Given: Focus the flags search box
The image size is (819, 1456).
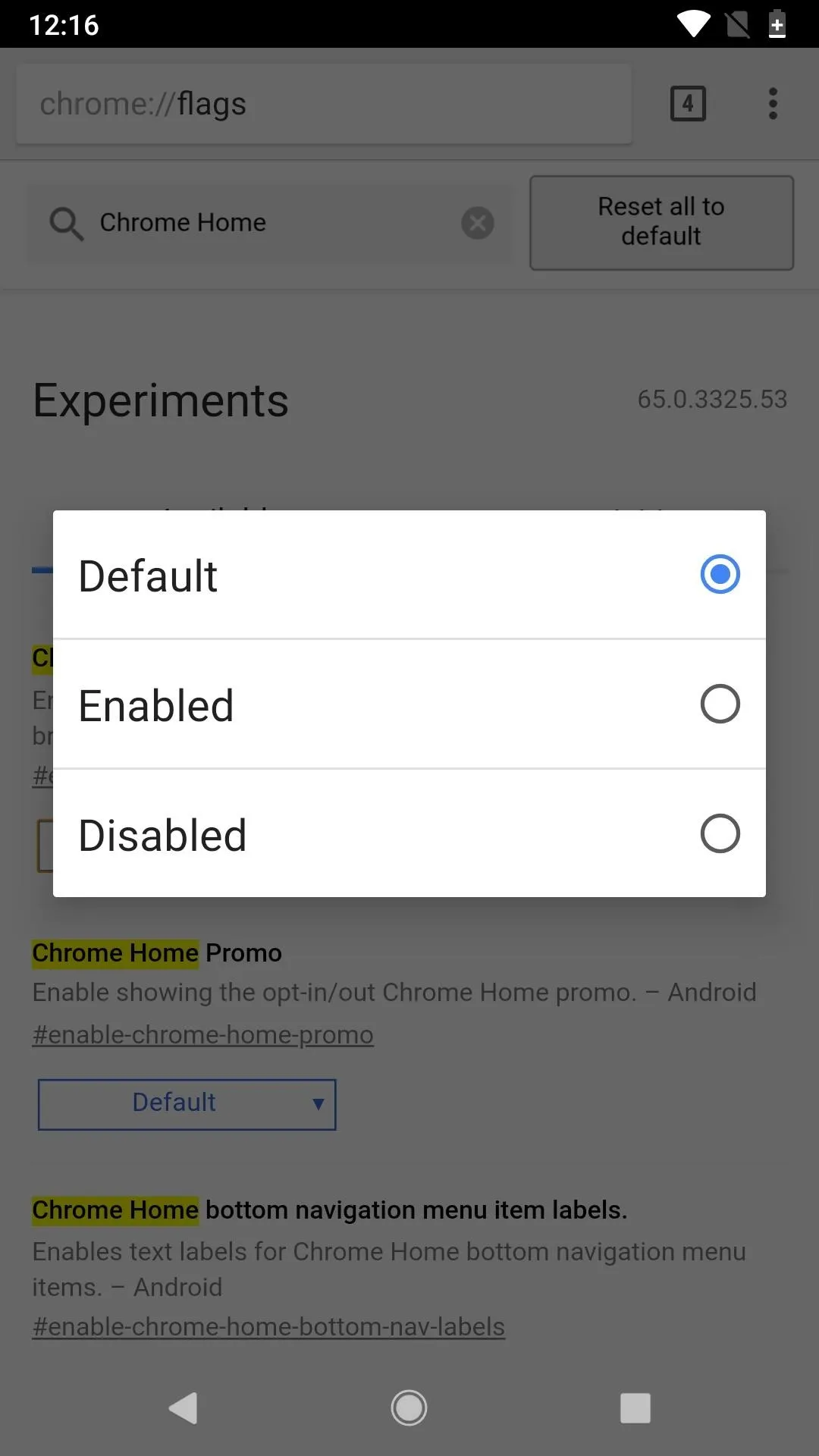Looking at the screenshot, I should coord(270,223).
